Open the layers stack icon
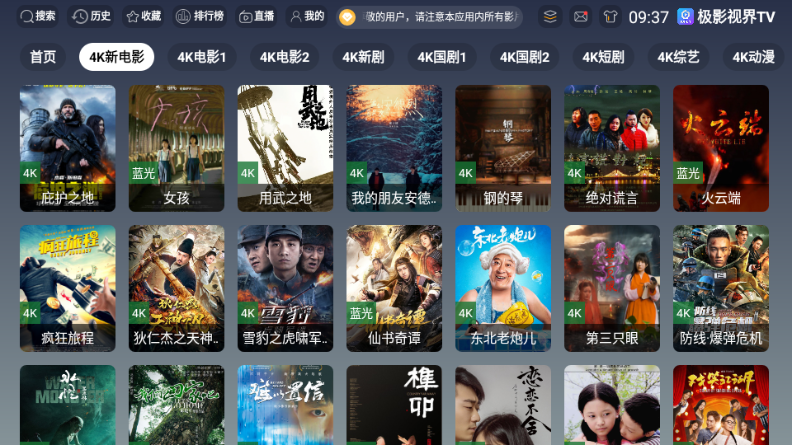This screenshot has width=792, height=445. (x=549, y=17)
